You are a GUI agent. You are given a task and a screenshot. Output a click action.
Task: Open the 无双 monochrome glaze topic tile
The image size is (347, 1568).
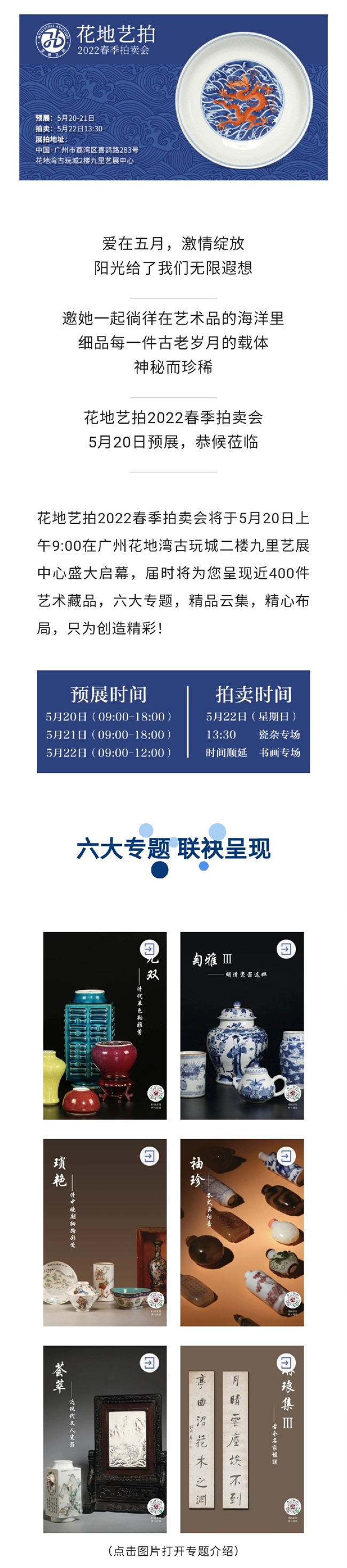pyautogui.click(x=105, y=1026)
